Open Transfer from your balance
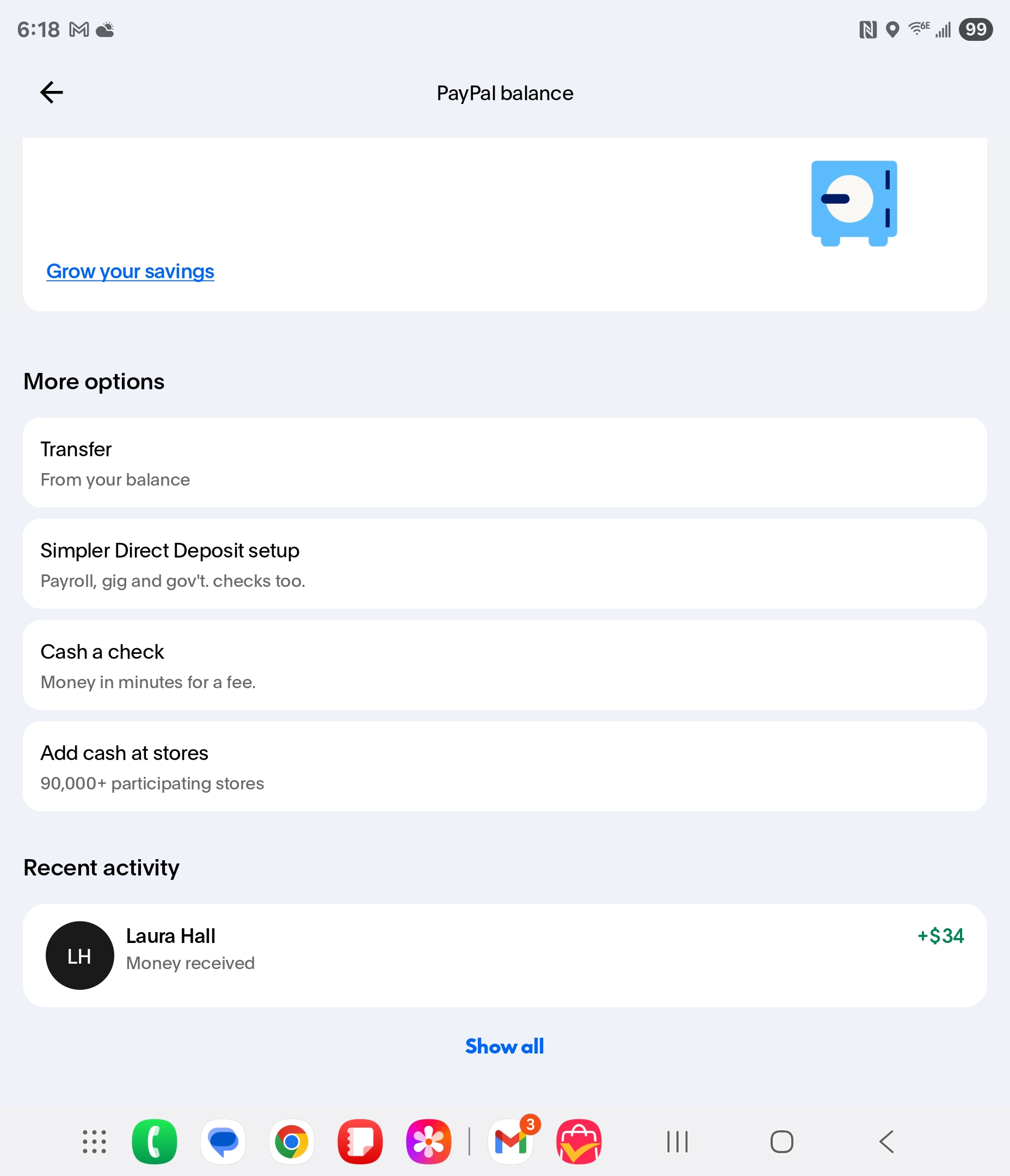The image size is (1010, 1176). pyautogui.click(x=504, y=463)
